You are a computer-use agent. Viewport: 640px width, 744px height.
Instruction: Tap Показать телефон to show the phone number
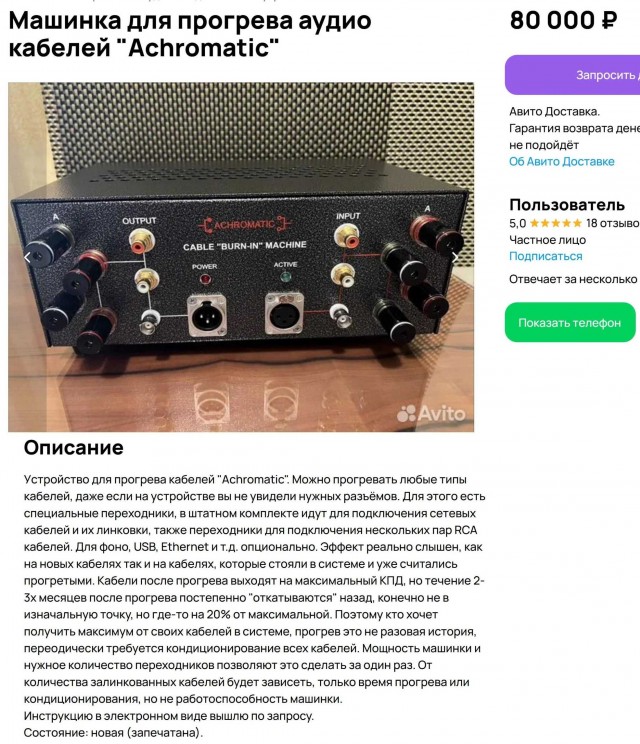pyautogui.click(x=570, y=323)
